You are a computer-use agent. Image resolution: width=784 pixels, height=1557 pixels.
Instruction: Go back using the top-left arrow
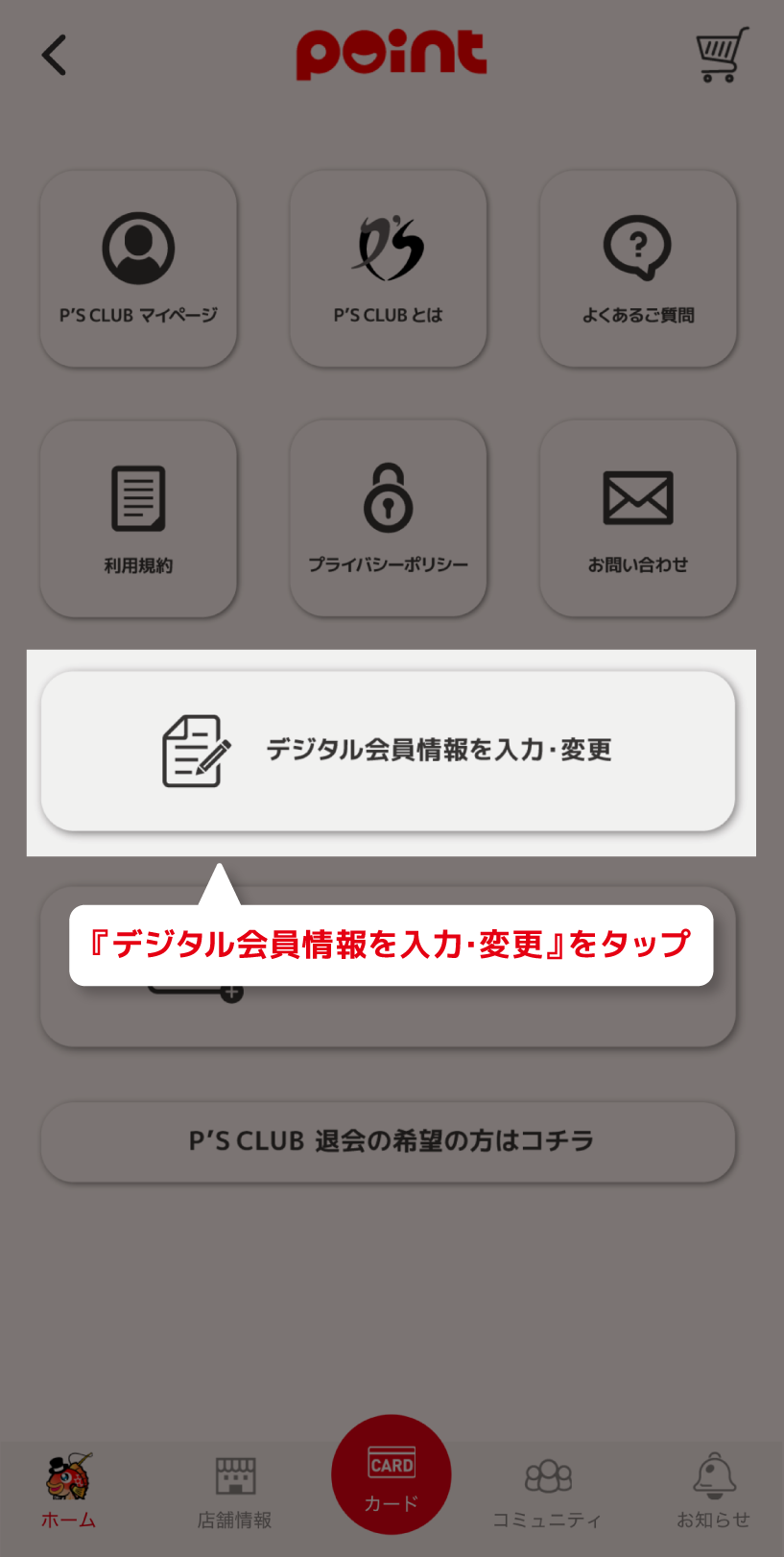pyautogui.click(x=55, y=55)
